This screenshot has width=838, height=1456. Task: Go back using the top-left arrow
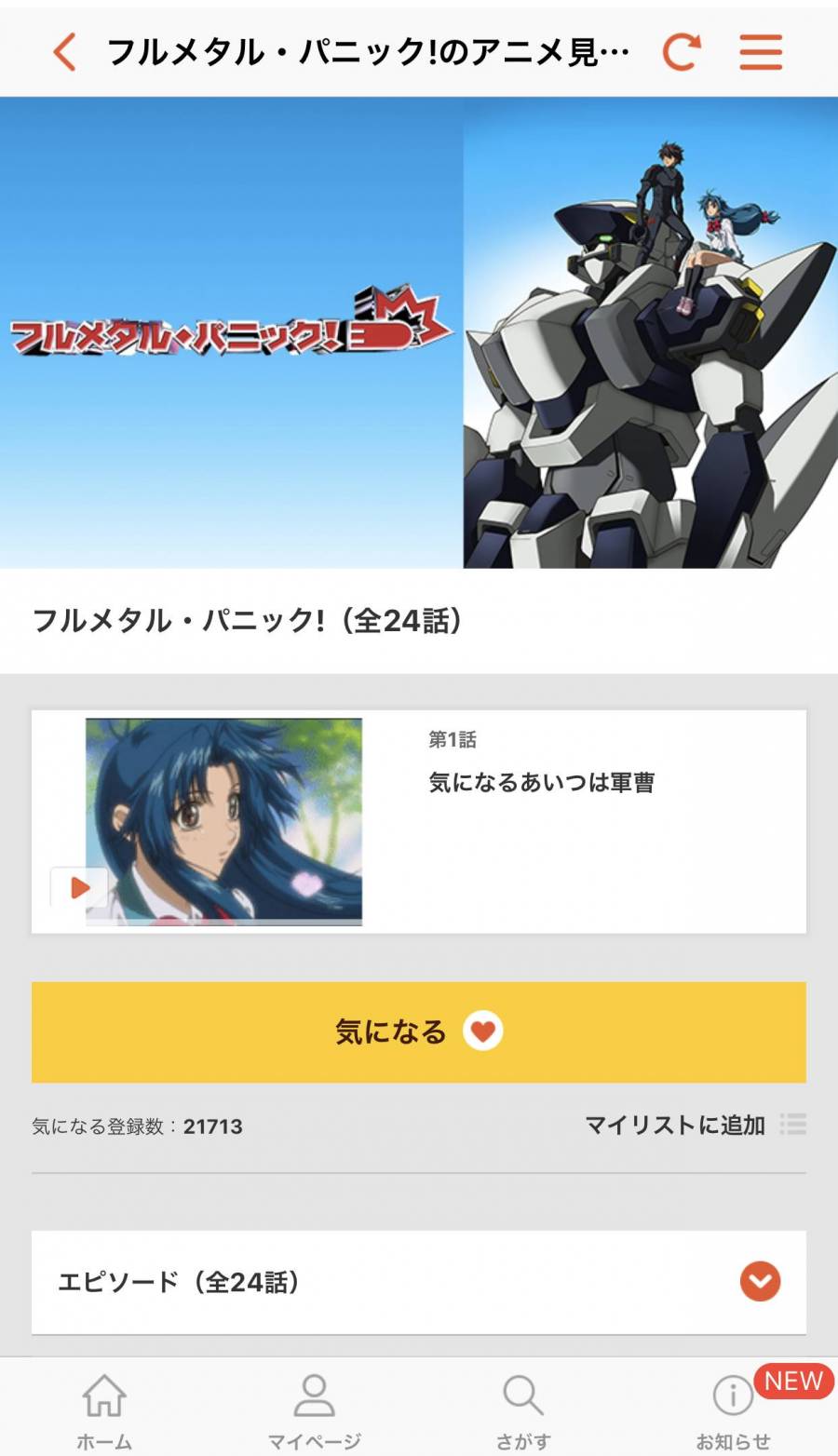tap(63, 52)
